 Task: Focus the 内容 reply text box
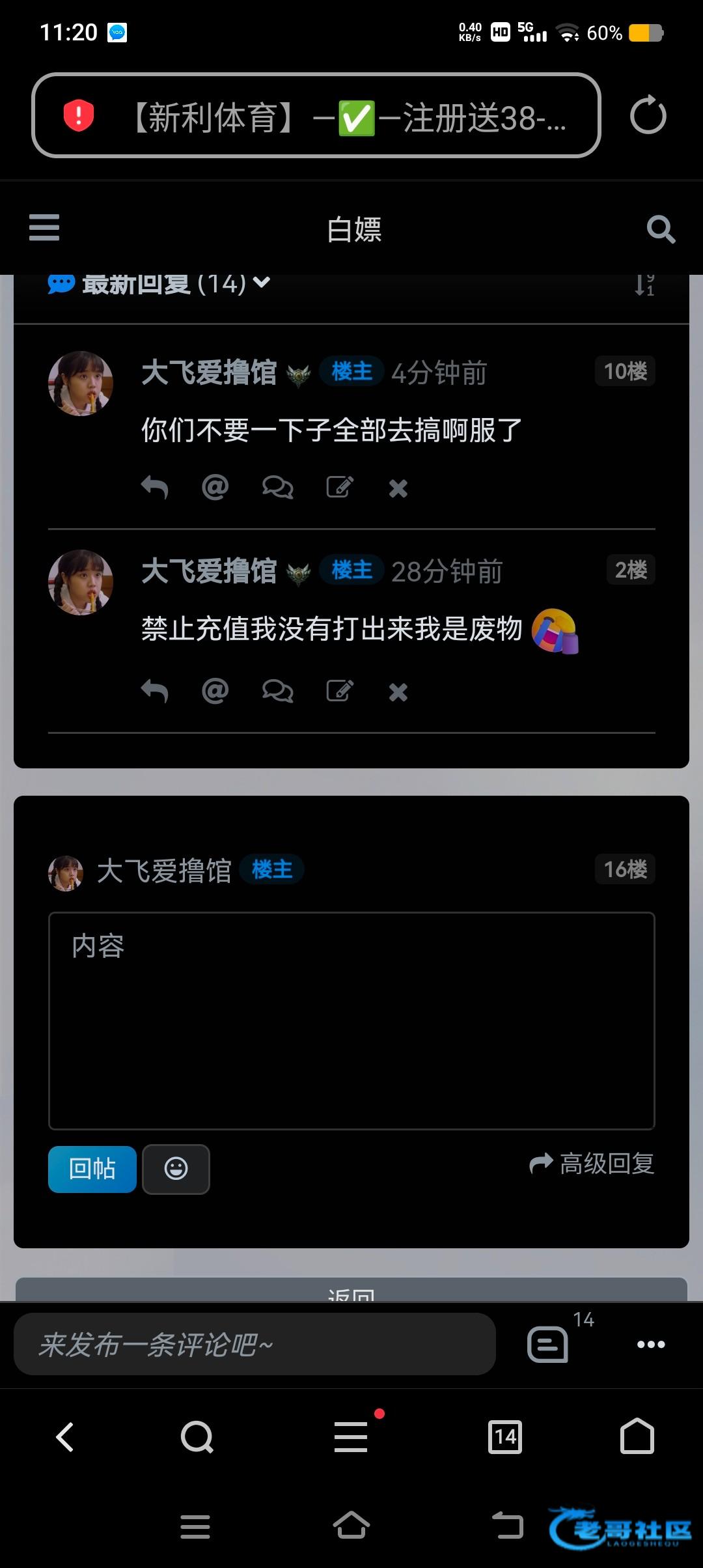(x=351, y=1020)
